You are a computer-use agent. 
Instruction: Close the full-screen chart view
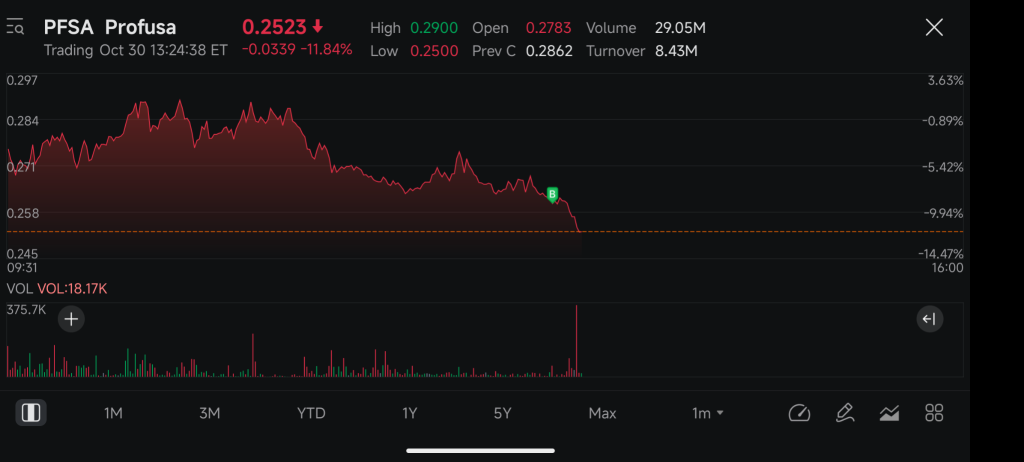click(934, 28)
